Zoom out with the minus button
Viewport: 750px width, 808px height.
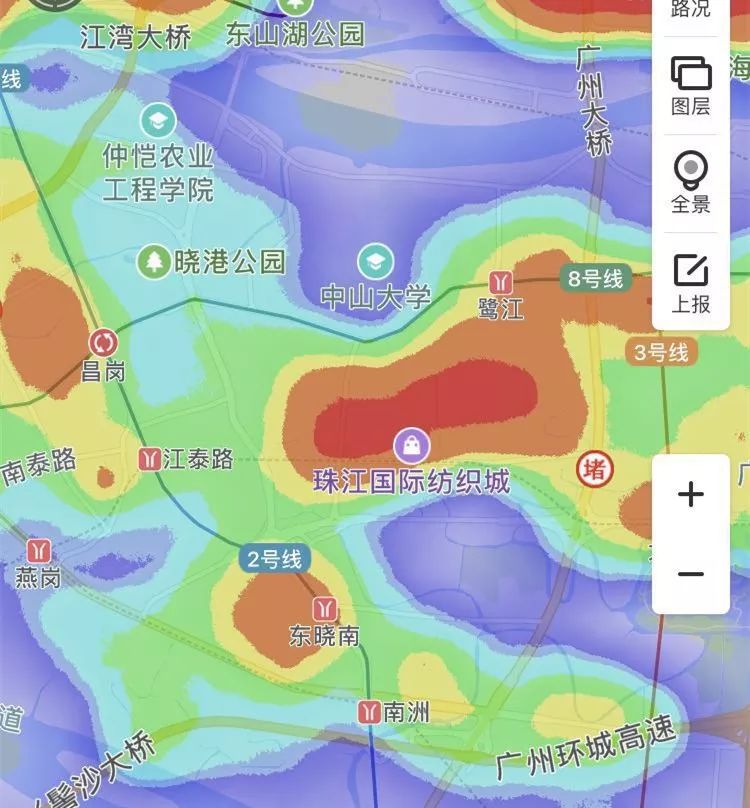tap(690, 573)
